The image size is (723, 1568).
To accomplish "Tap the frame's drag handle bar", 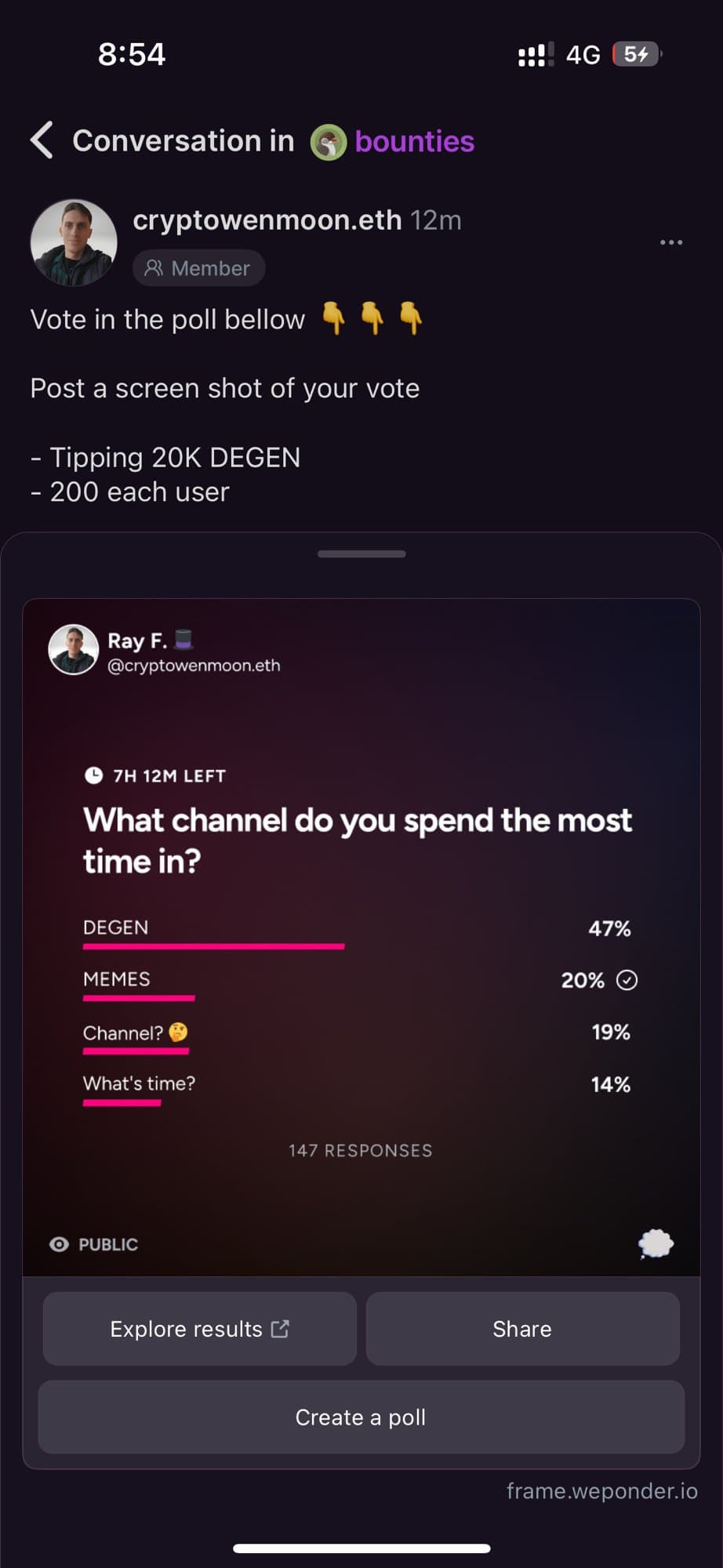I will click(x=361, y=554).
